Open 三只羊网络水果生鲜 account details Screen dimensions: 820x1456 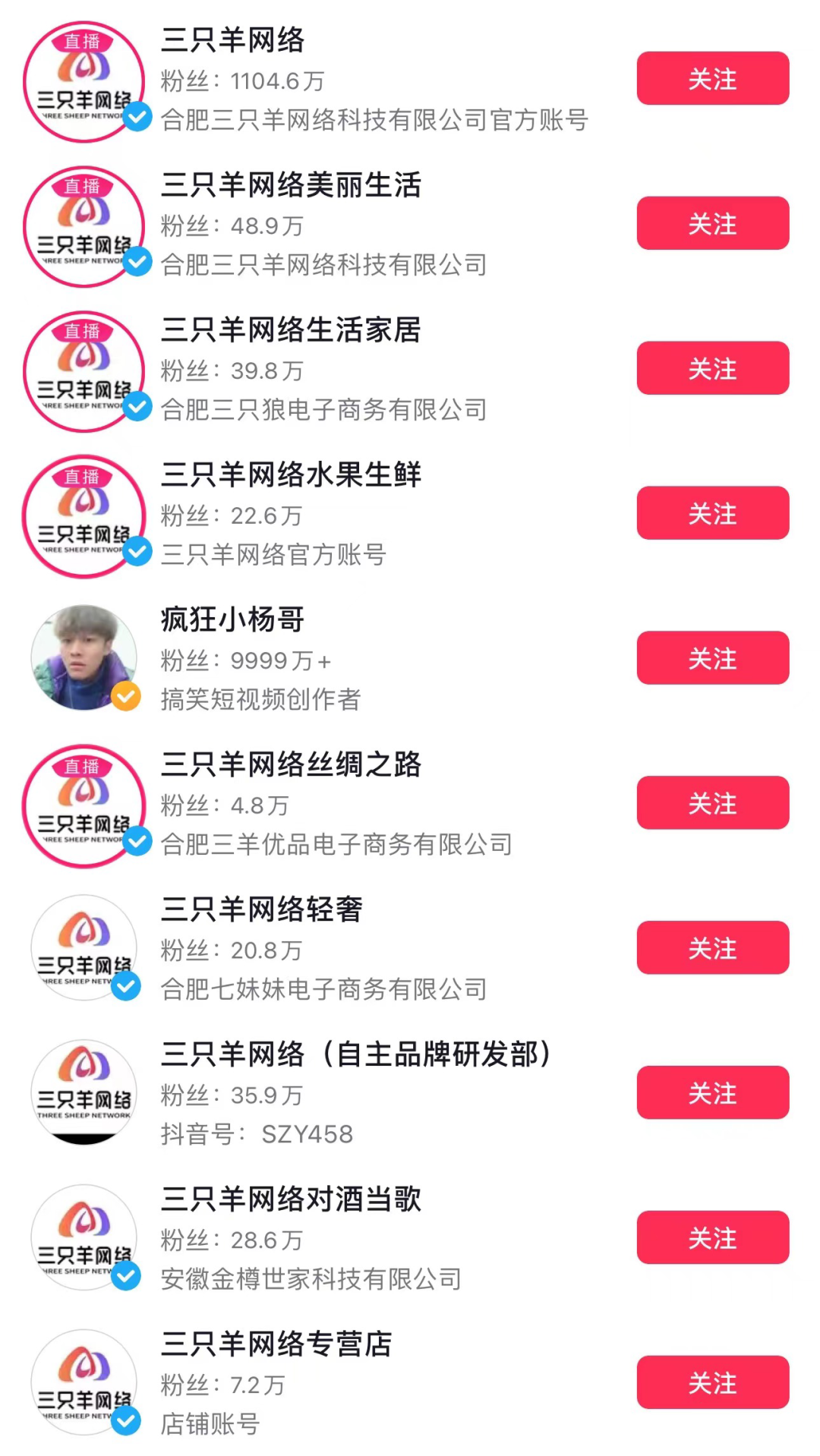pos(291,475)
